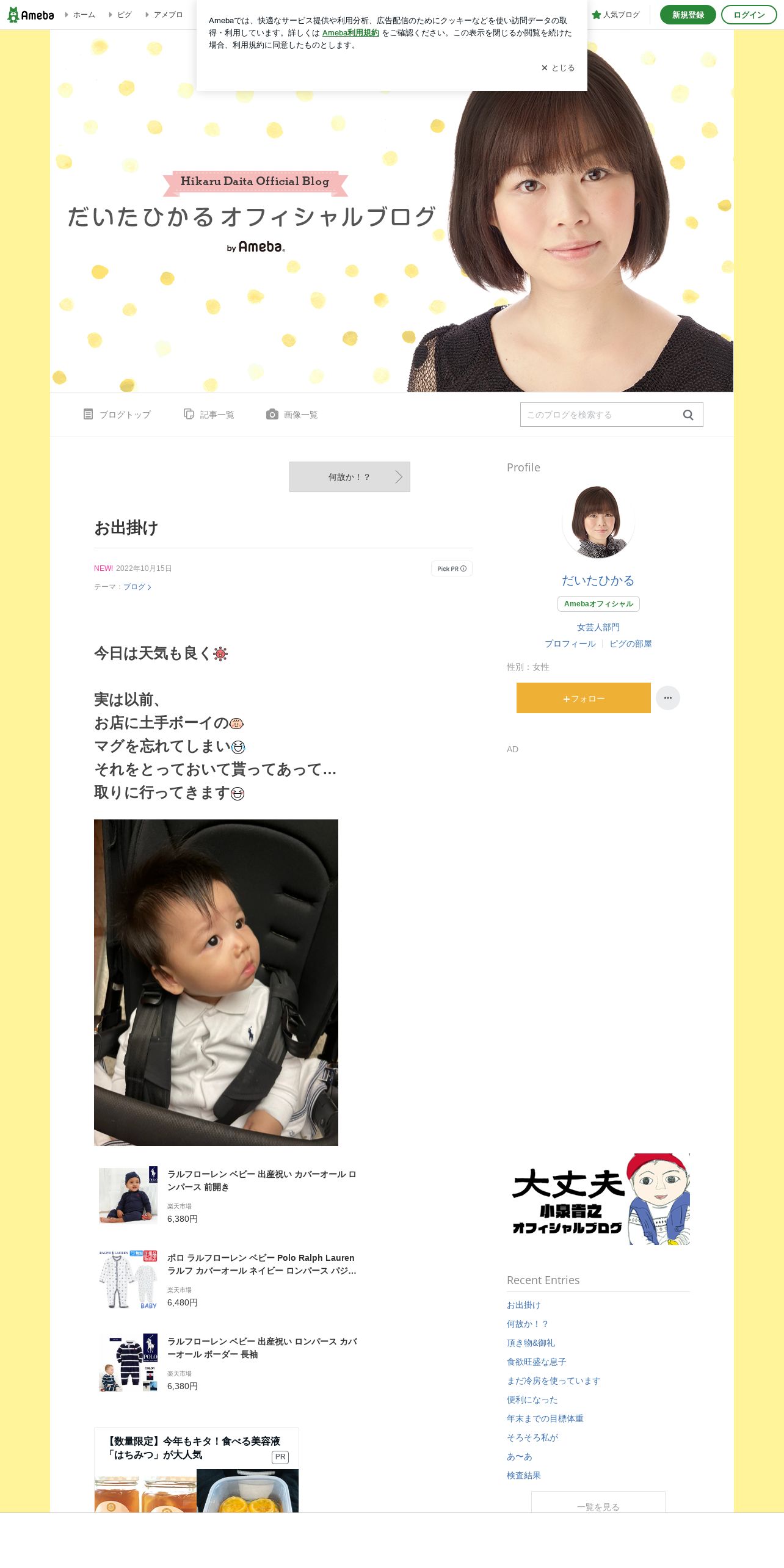Open the 人気ブログ link
Viewport: 784px width, 1568px height.
615,15
